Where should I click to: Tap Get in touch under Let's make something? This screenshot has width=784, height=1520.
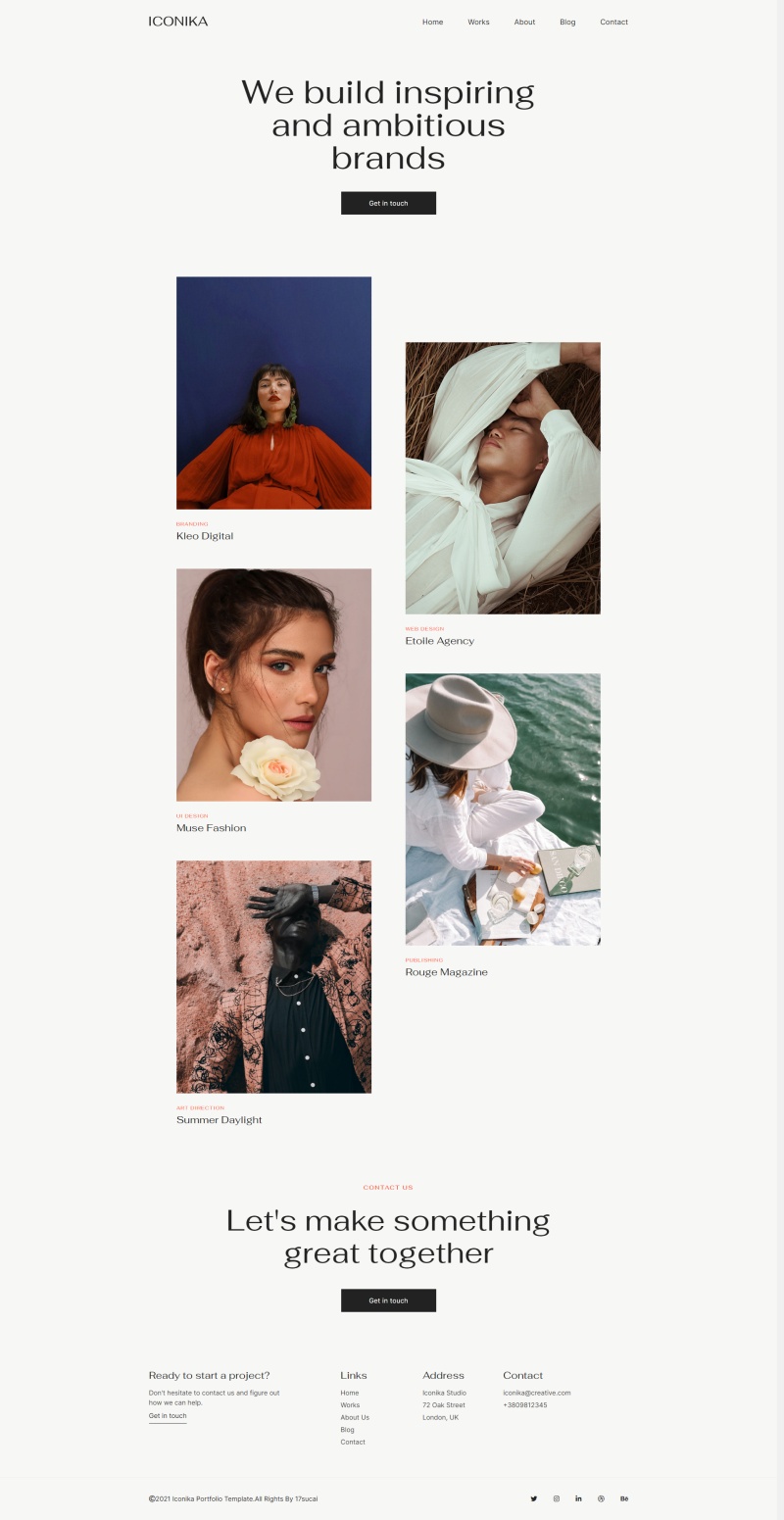click(388, 1300)
